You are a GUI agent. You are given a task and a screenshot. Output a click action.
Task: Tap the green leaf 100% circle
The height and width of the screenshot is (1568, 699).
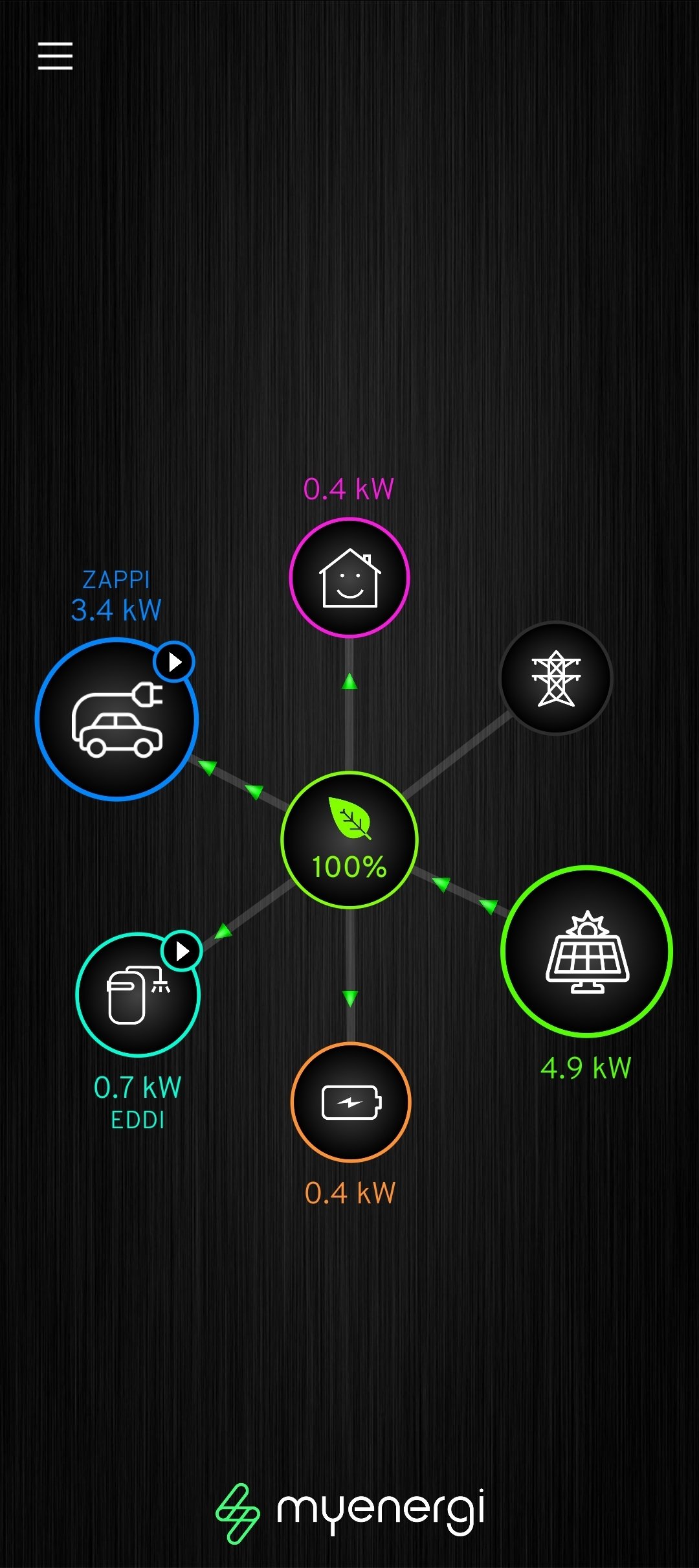tap(349, 840)
